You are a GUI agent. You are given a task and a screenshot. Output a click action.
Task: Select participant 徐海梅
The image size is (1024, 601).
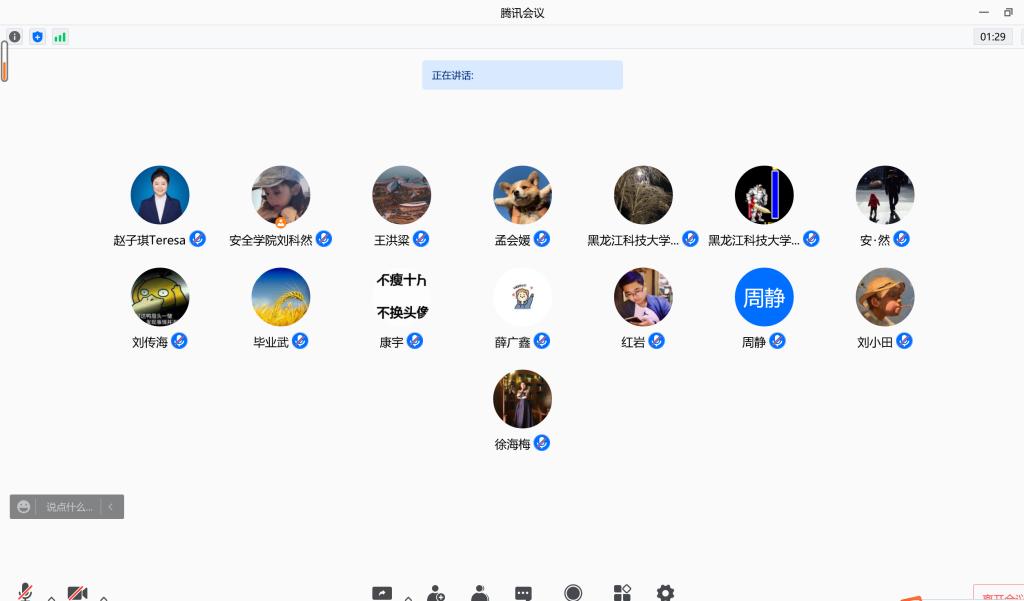[522, 399]
